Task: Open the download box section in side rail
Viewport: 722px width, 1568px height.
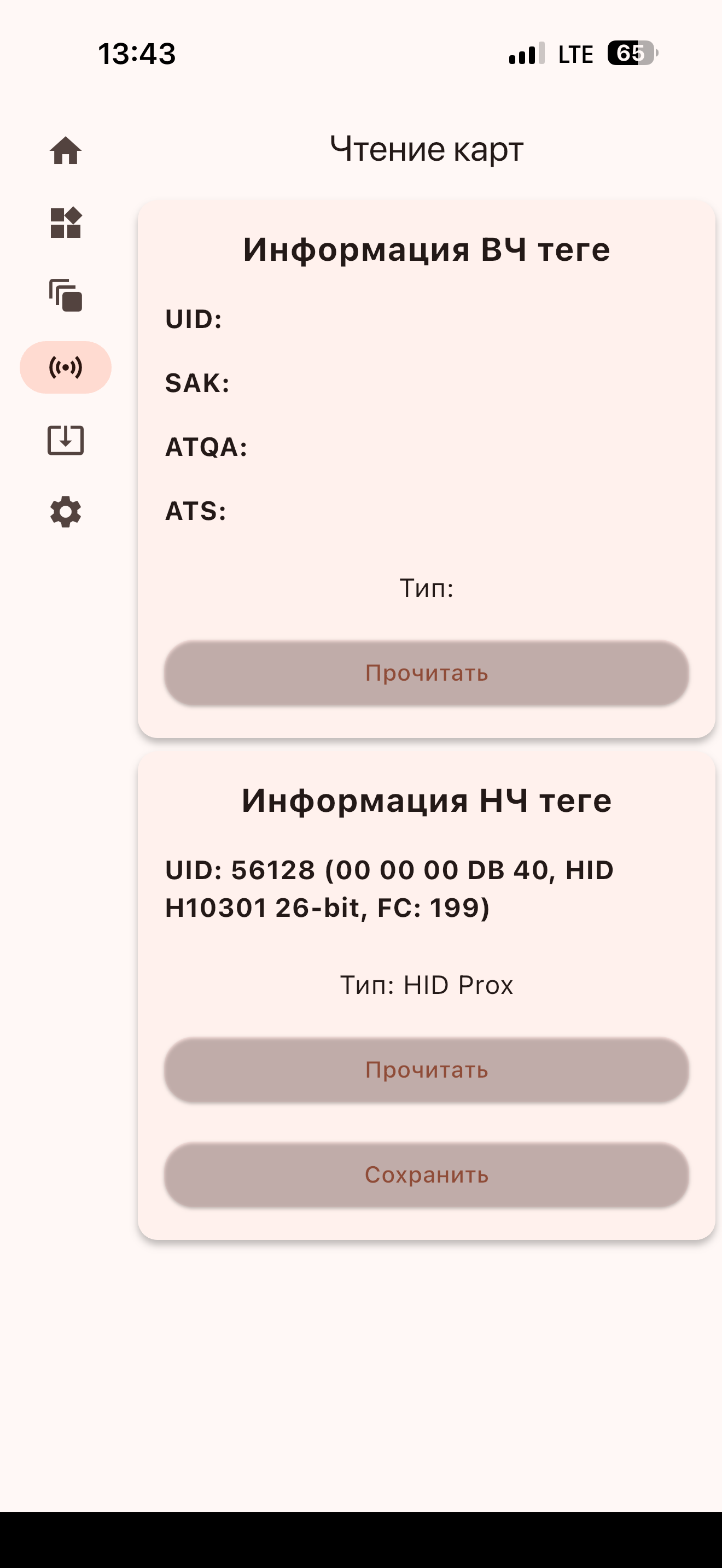Action: coord(66,440)
